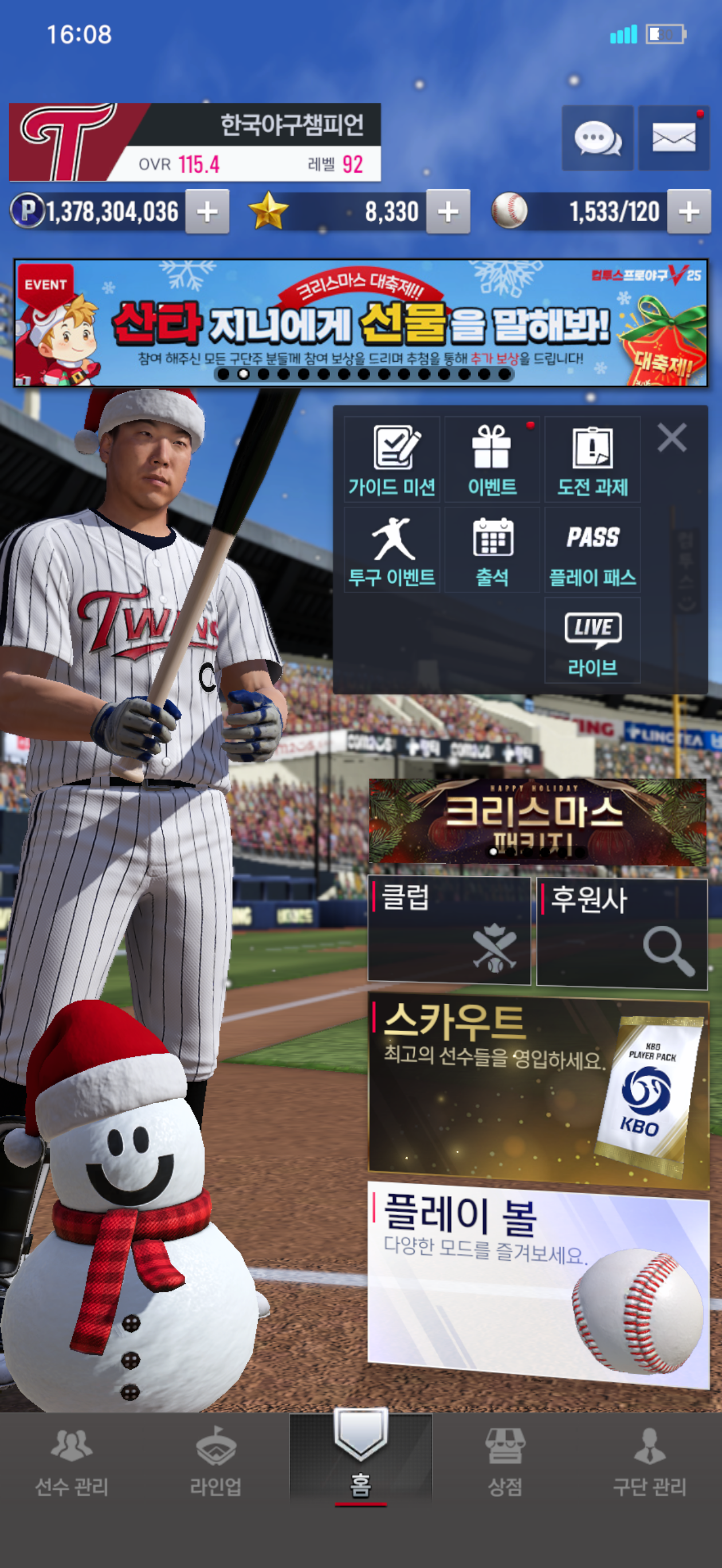Open the 크리스마스 패키지 banner
The height and width of the screenshot is (1568, 722).
pyautogui.click(x=537, y=822)
